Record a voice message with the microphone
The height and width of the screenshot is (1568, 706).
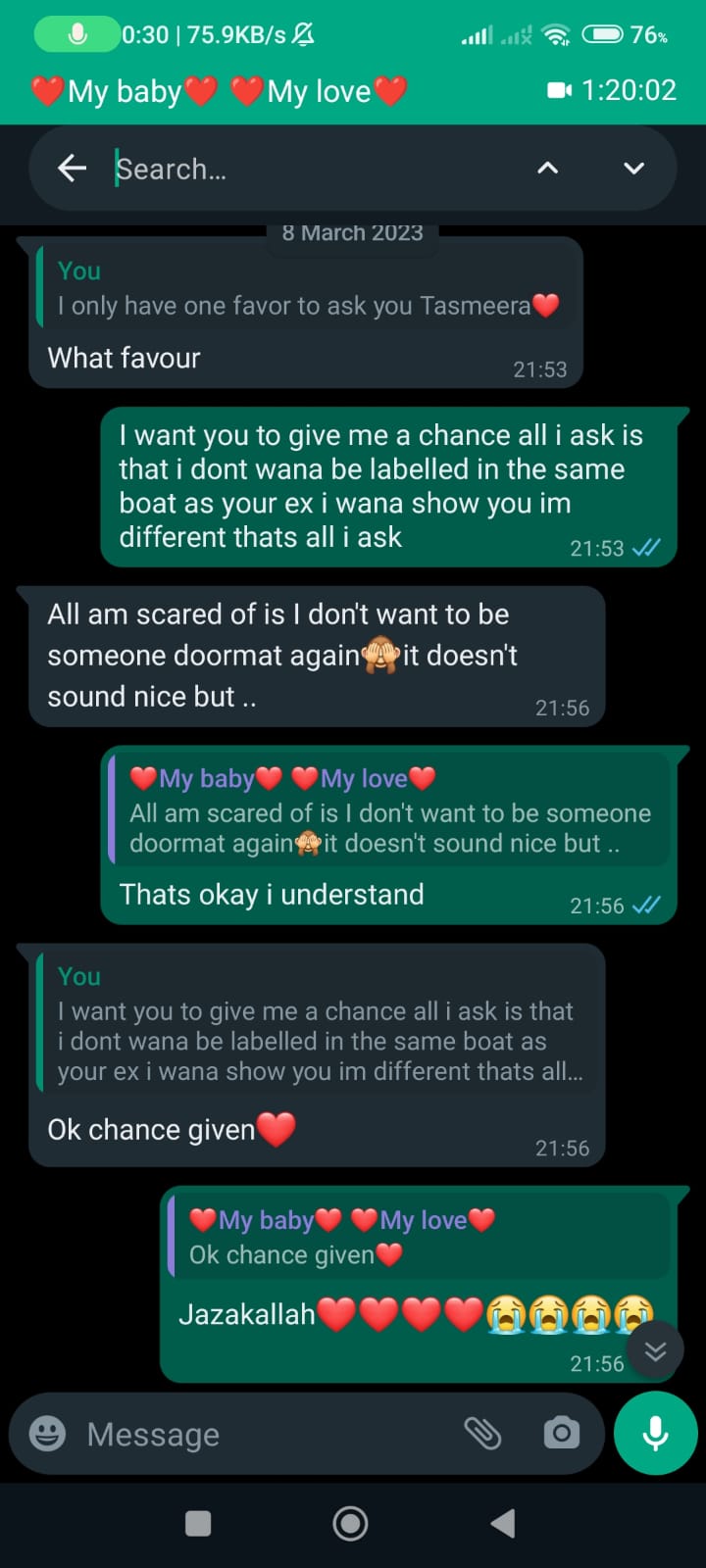[x=655, y=1433]
